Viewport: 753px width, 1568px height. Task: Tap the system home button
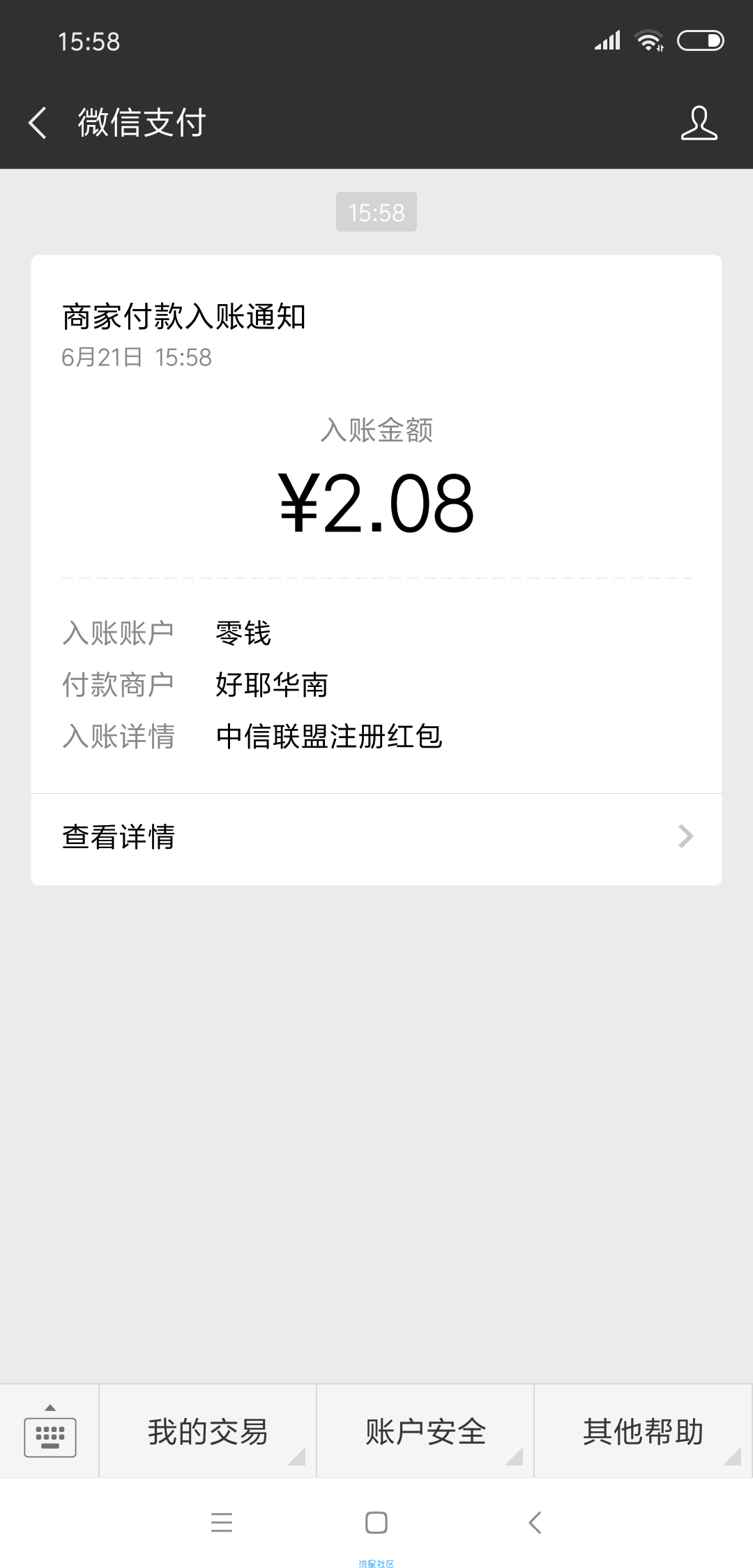[376, 1522]
